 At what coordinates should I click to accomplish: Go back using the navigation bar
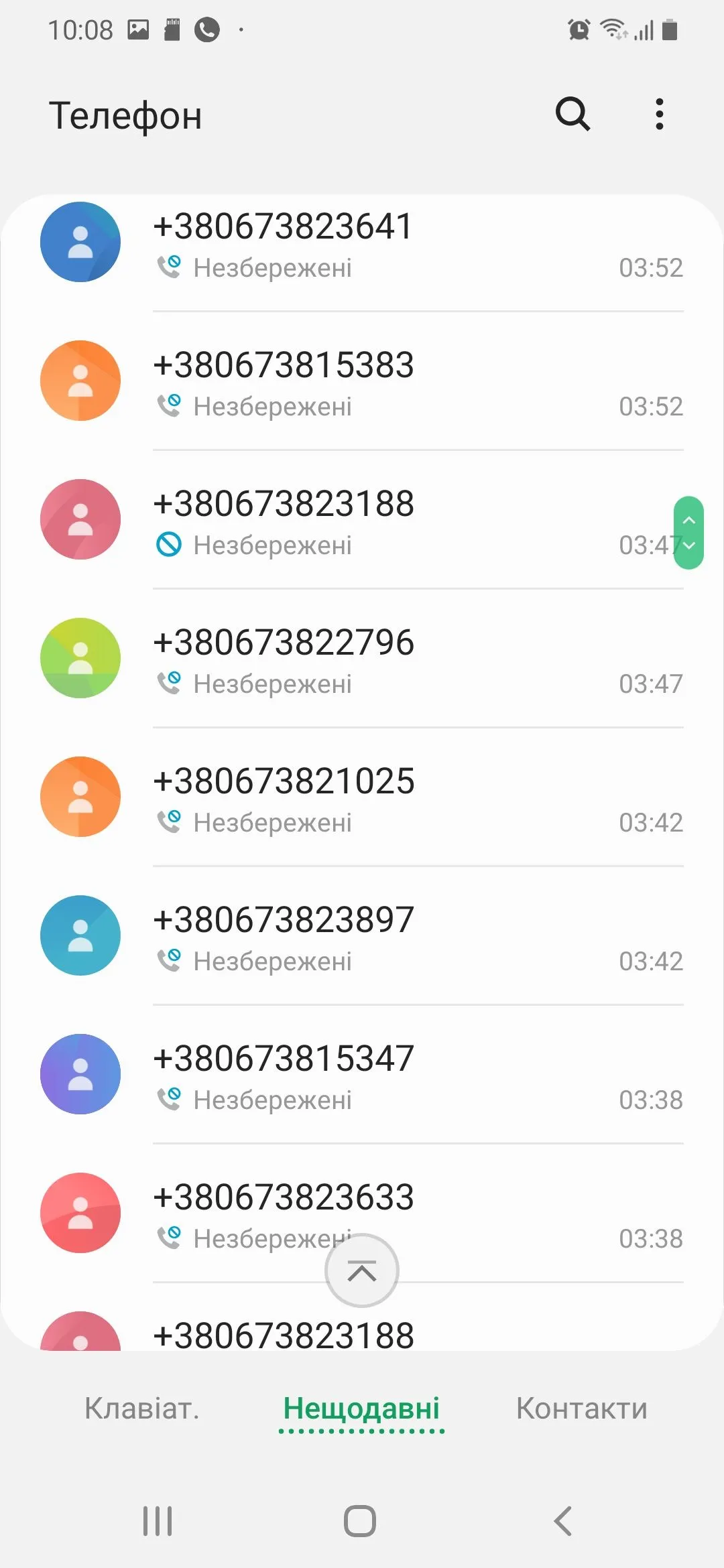[563, 1521]
